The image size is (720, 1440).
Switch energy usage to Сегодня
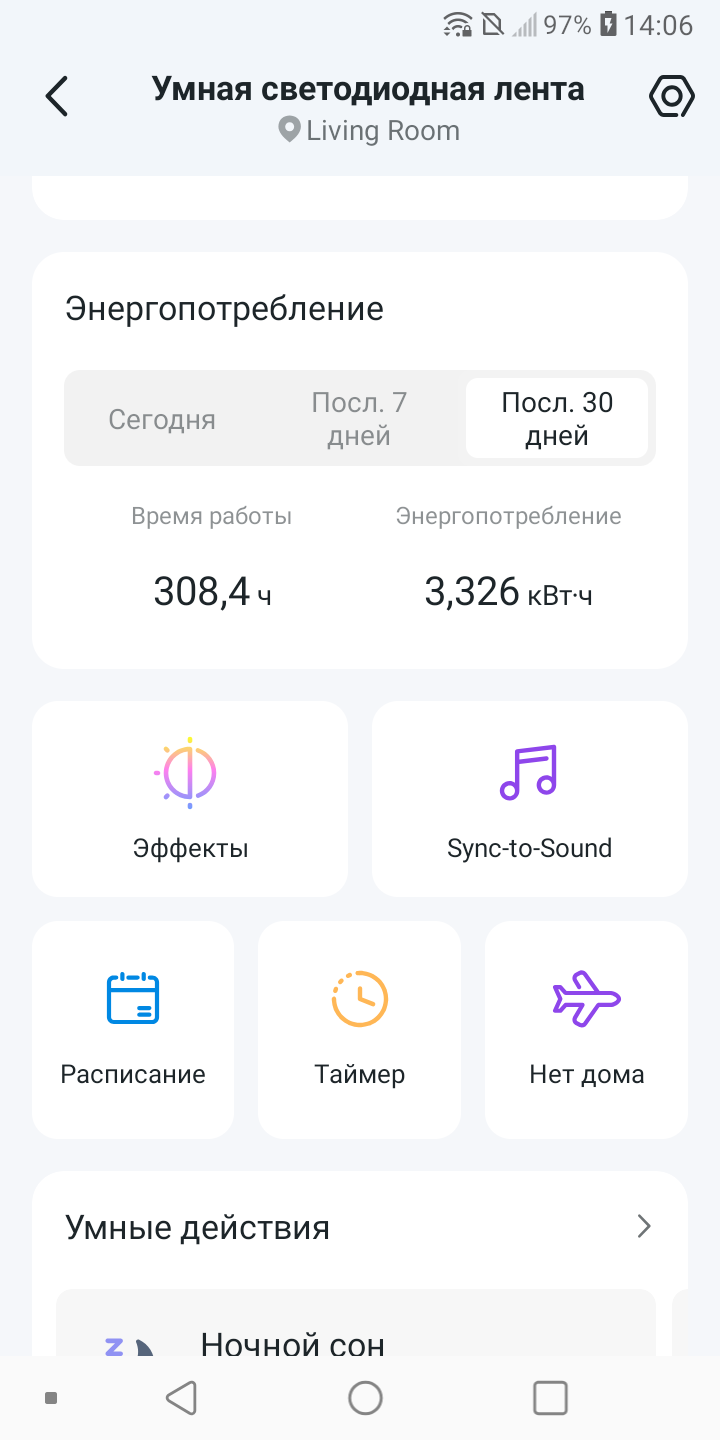[x=162, y=419]
